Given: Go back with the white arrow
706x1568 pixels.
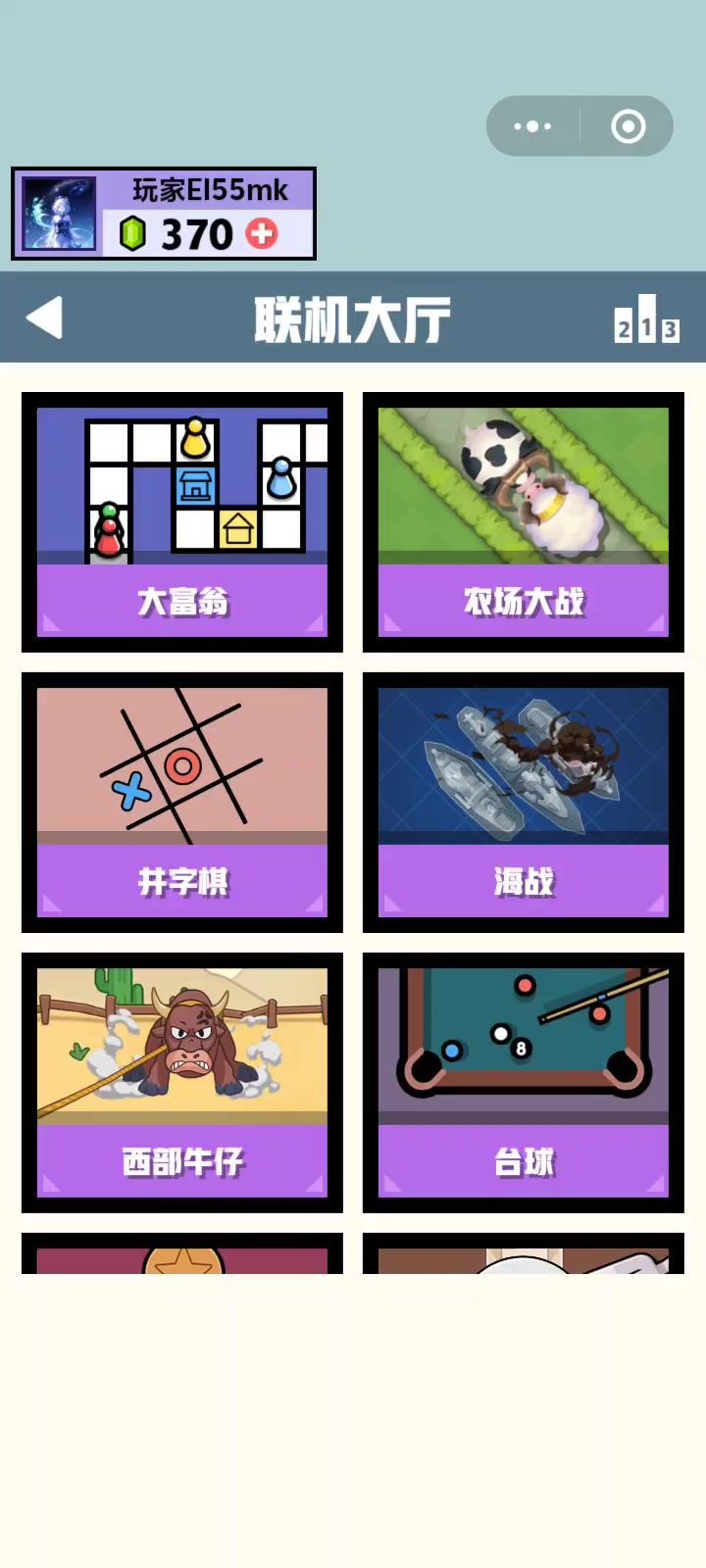Looking at the screenshot, I should point(44,318).
